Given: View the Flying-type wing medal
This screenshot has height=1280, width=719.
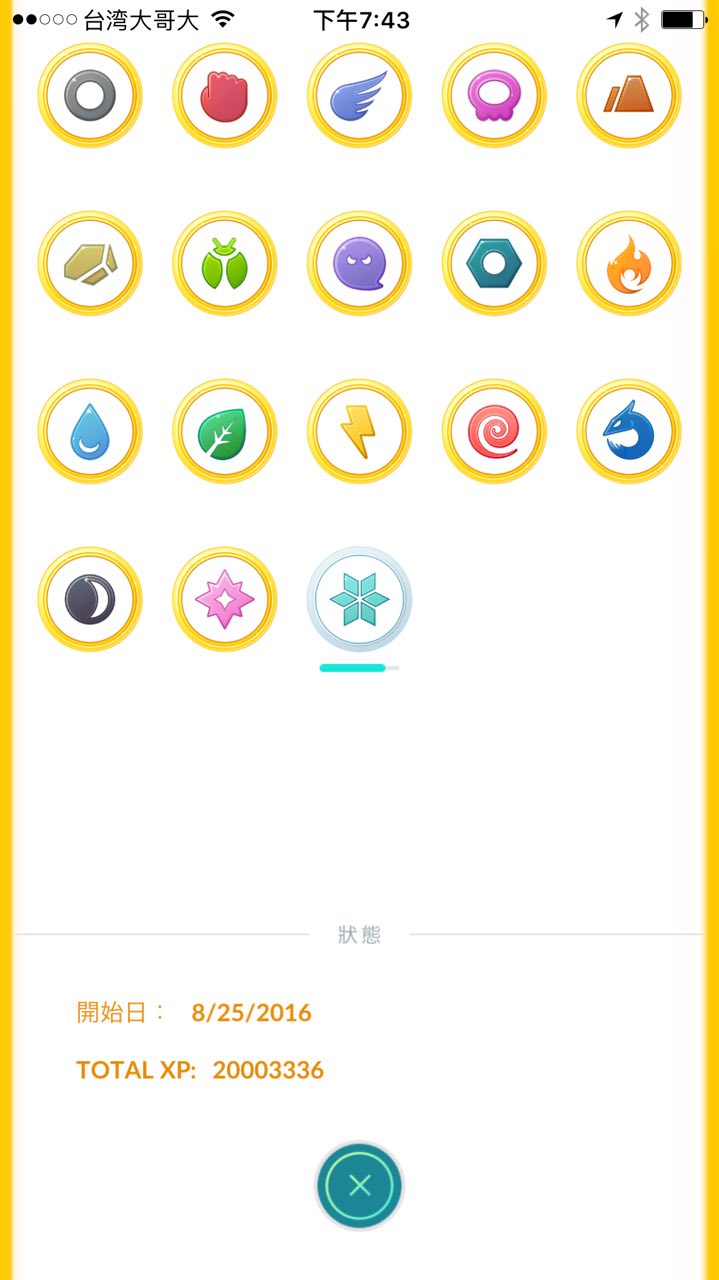Looking at the screenshot, I should [x=359, y=96].
